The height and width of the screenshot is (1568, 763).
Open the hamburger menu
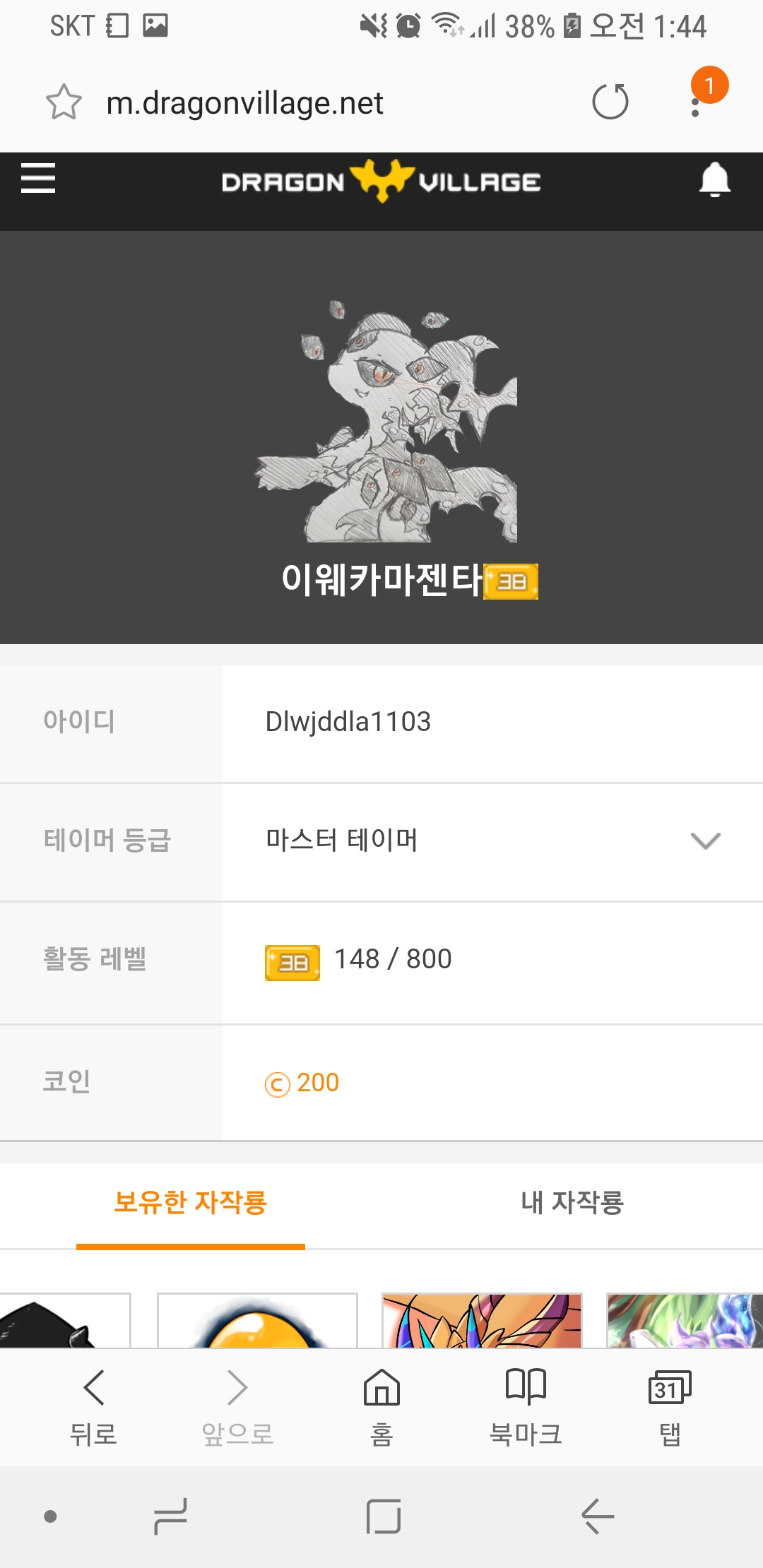coord(38,178)
